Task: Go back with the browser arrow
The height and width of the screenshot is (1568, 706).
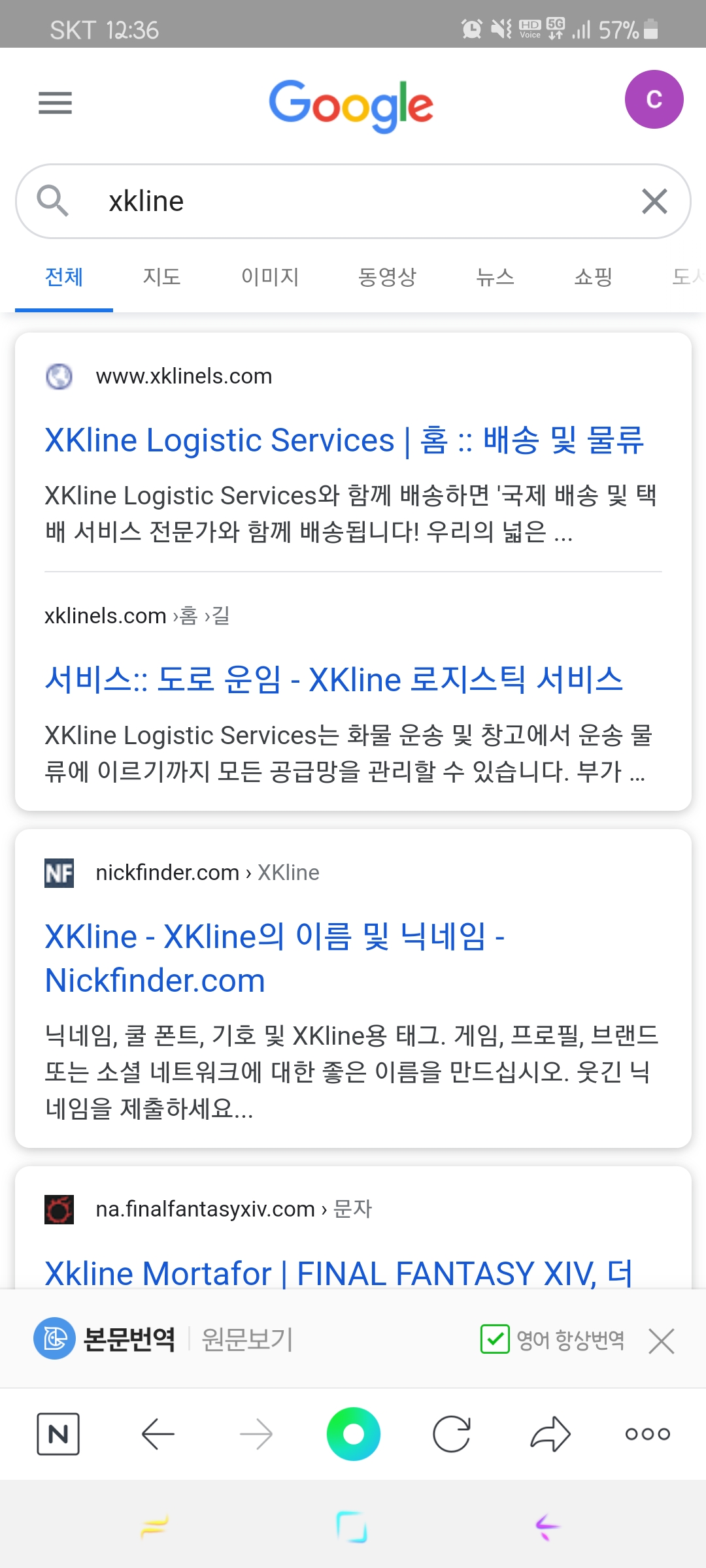Action: (158, 1434)
